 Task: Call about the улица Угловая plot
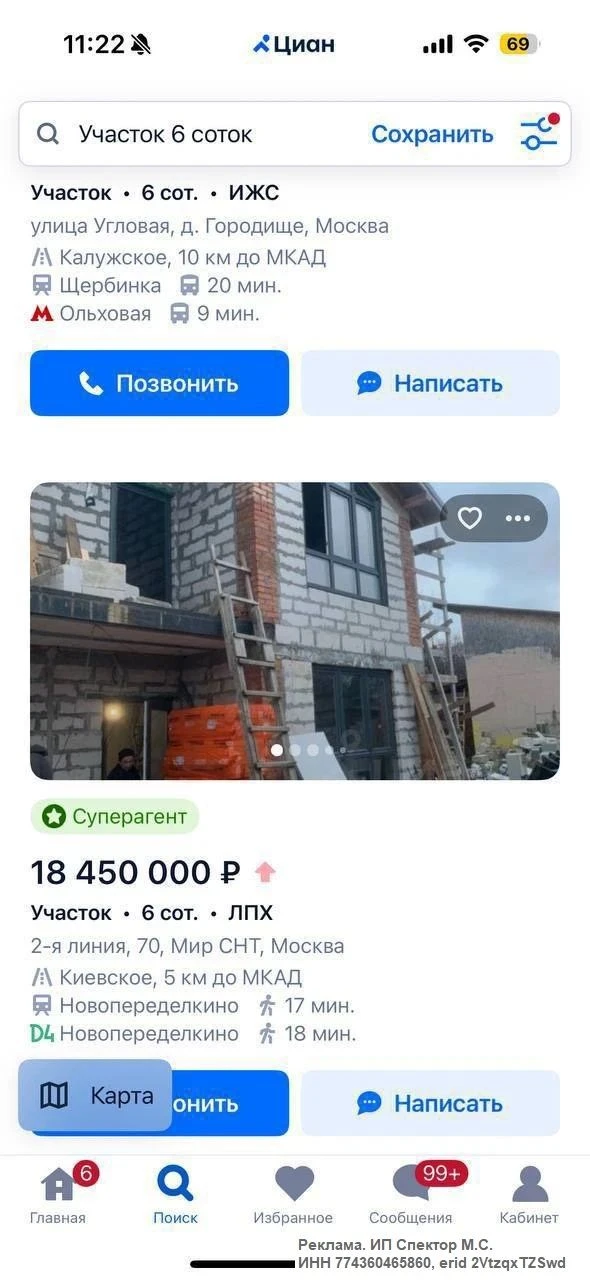tap(159, 383)
